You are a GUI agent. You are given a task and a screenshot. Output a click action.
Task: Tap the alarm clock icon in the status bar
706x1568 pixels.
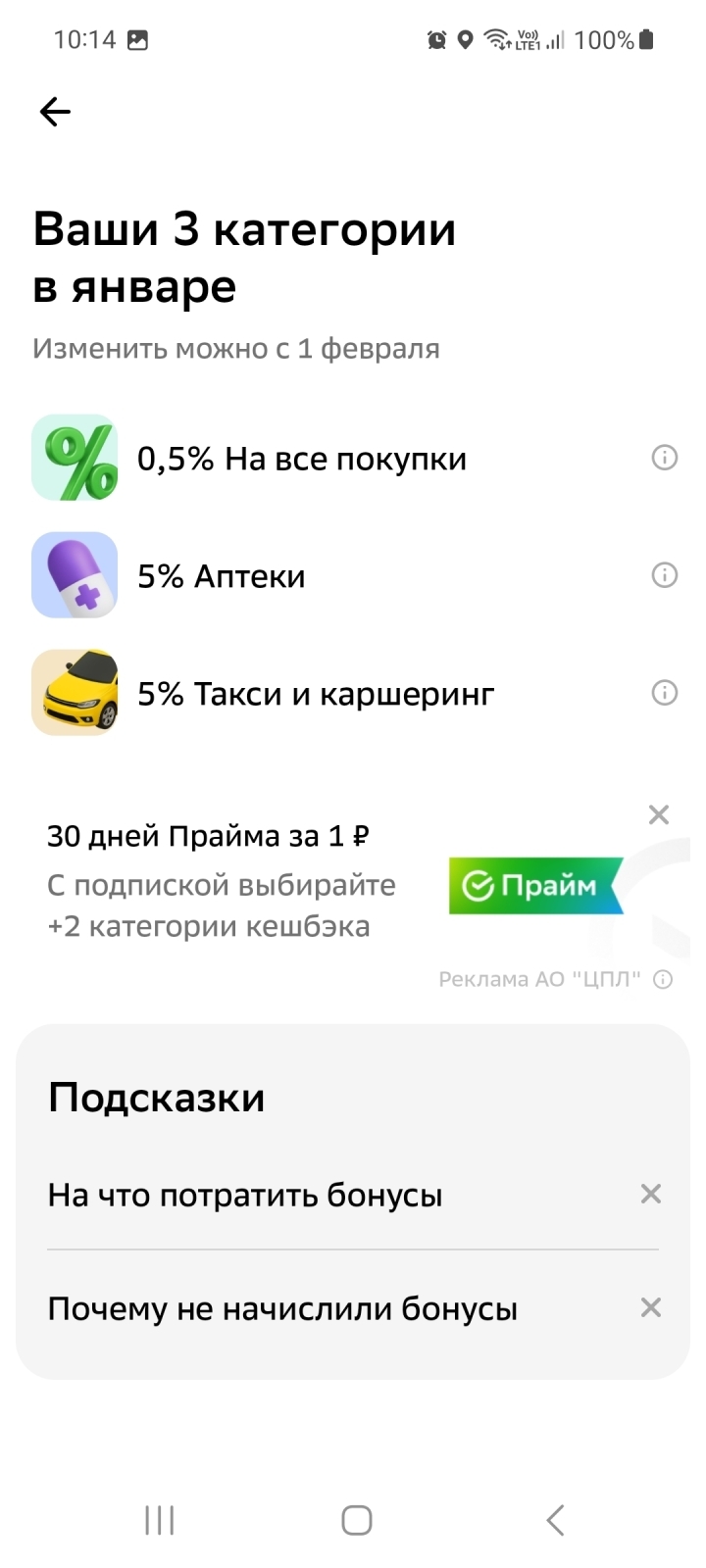click(x=434, y=40)
